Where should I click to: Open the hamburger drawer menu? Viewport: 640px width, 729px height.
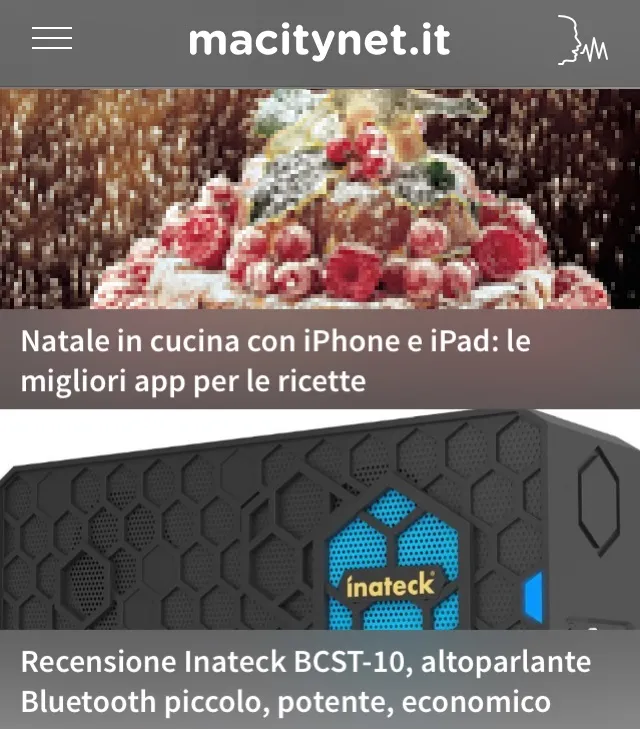pos(52,39)
